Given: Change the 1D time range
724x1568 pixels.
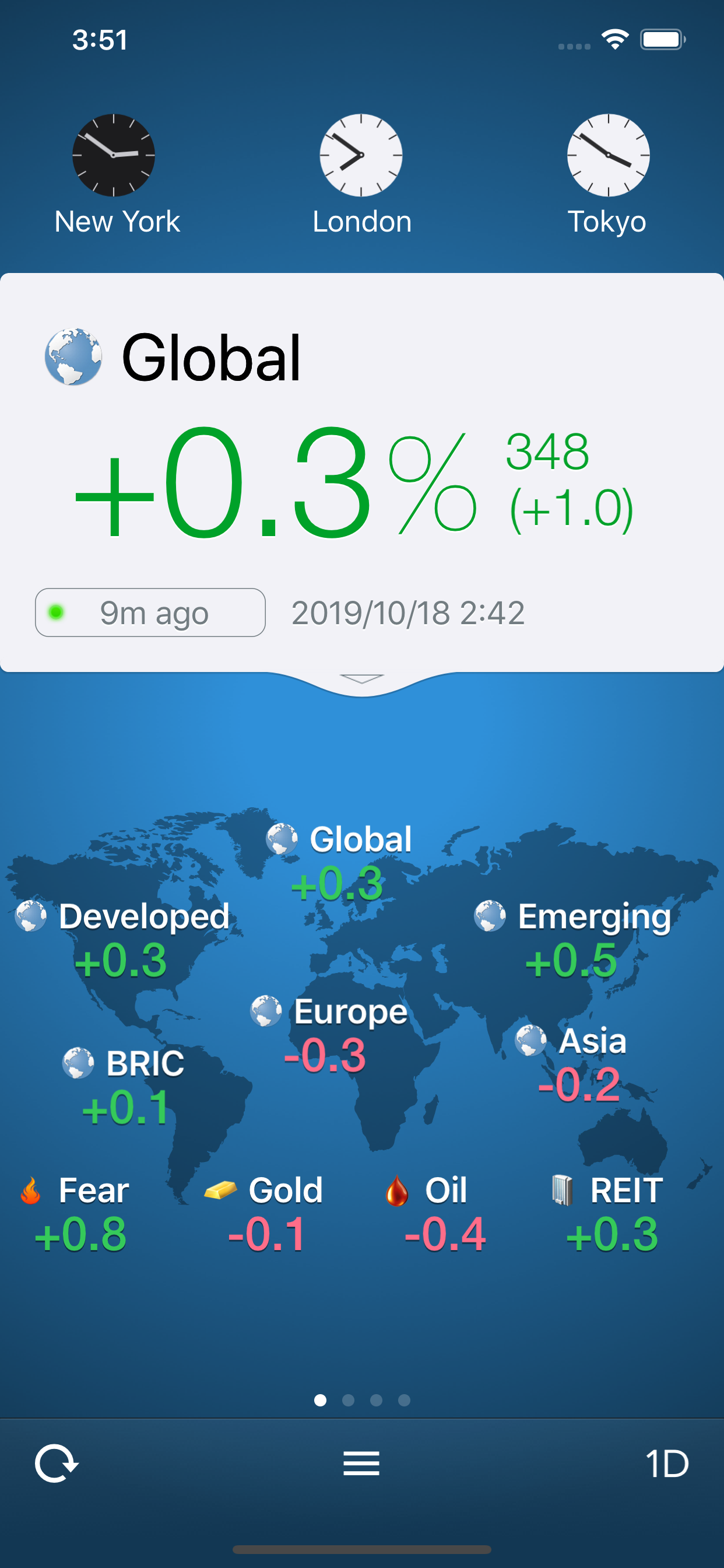Looking at the screenshot, I should (x=667, y=1464).
